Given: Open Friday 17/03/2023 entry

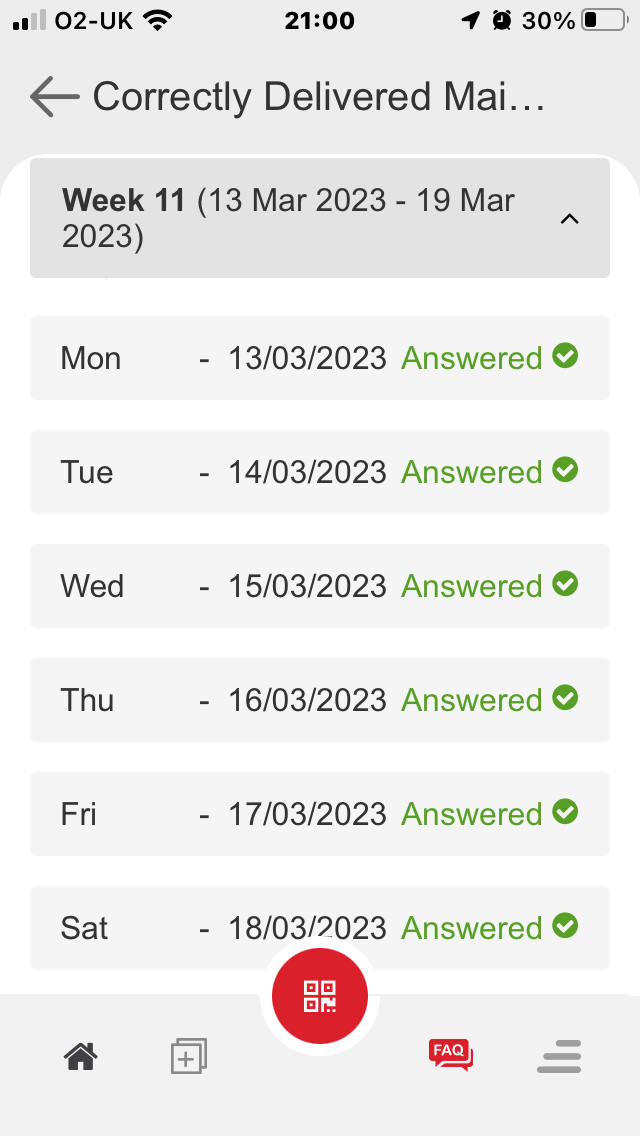Looking at the screenshot, I should coord(320,814).
